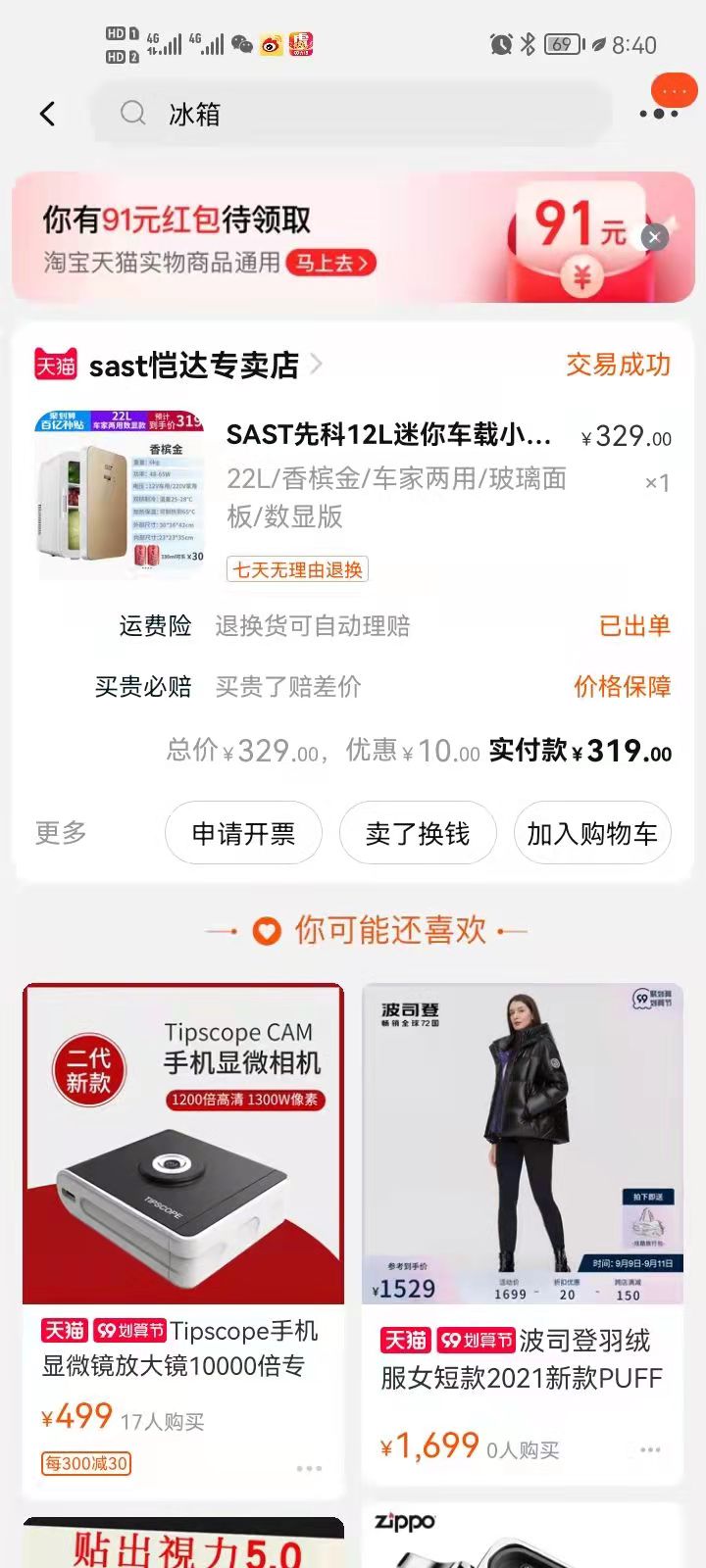The height and width of the screenshot is (1568, 706).
Task: Open the Zippo product card
Action: click(x=523, y=1536)
